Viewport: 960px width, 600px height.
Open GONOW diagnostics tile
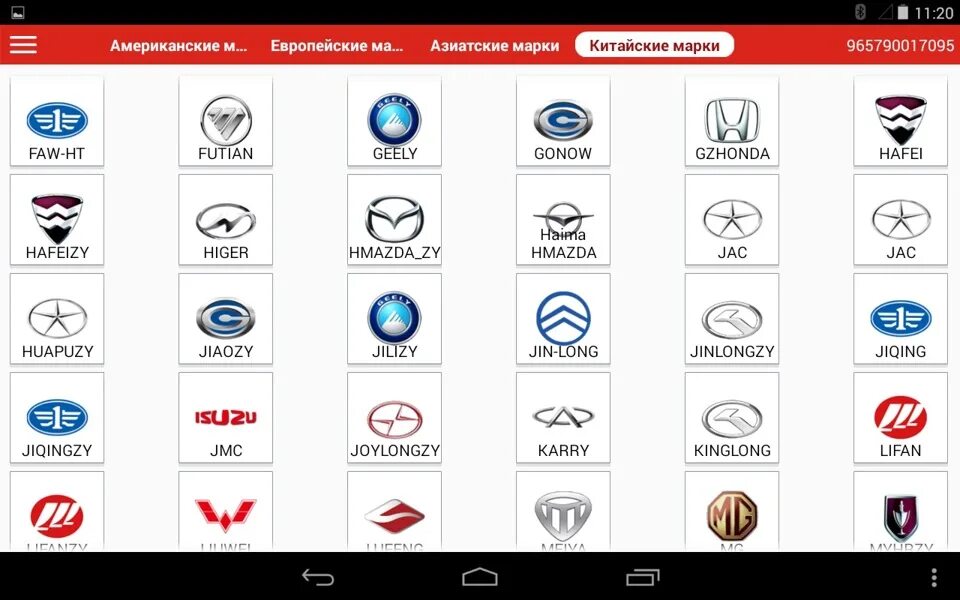click(x=563, y=122)
